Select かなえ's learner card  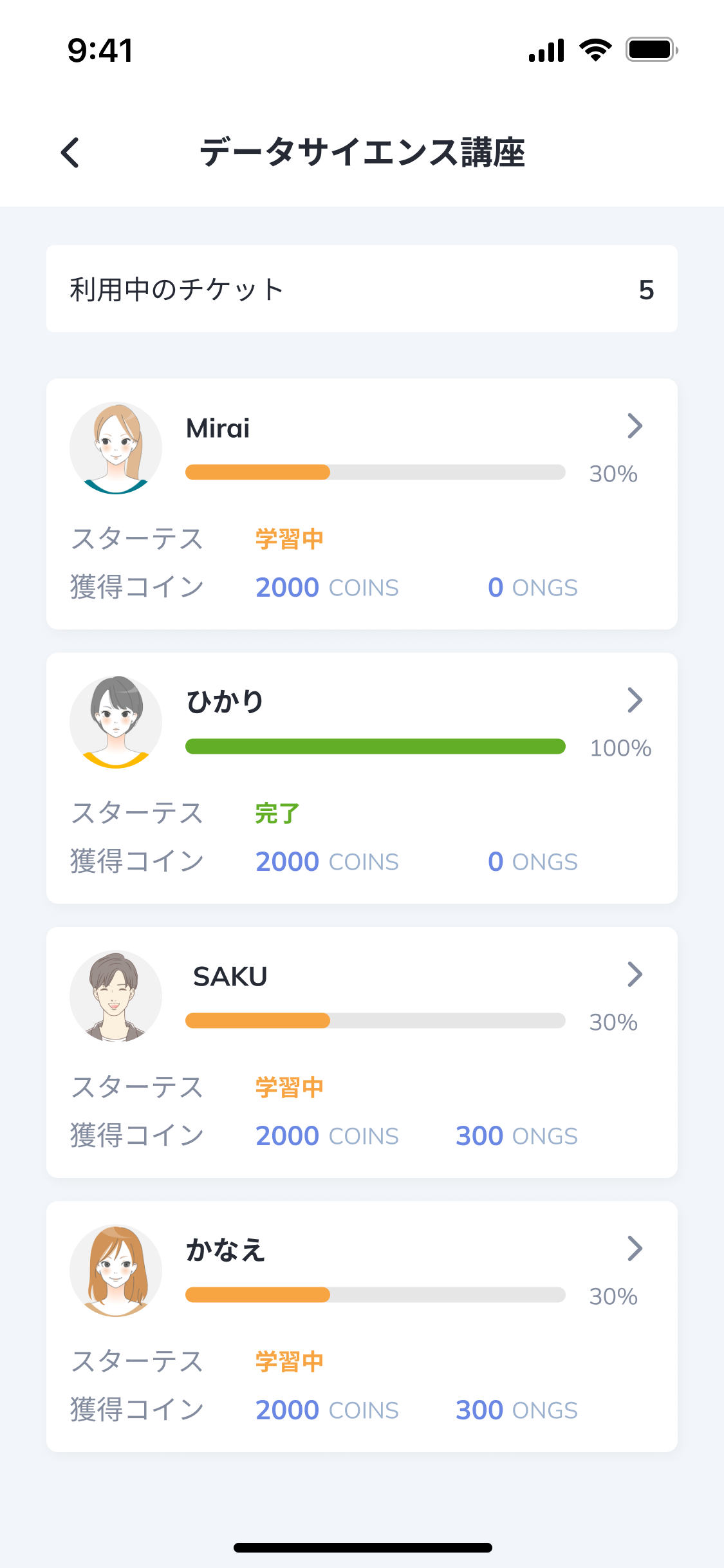[362, 1326]
